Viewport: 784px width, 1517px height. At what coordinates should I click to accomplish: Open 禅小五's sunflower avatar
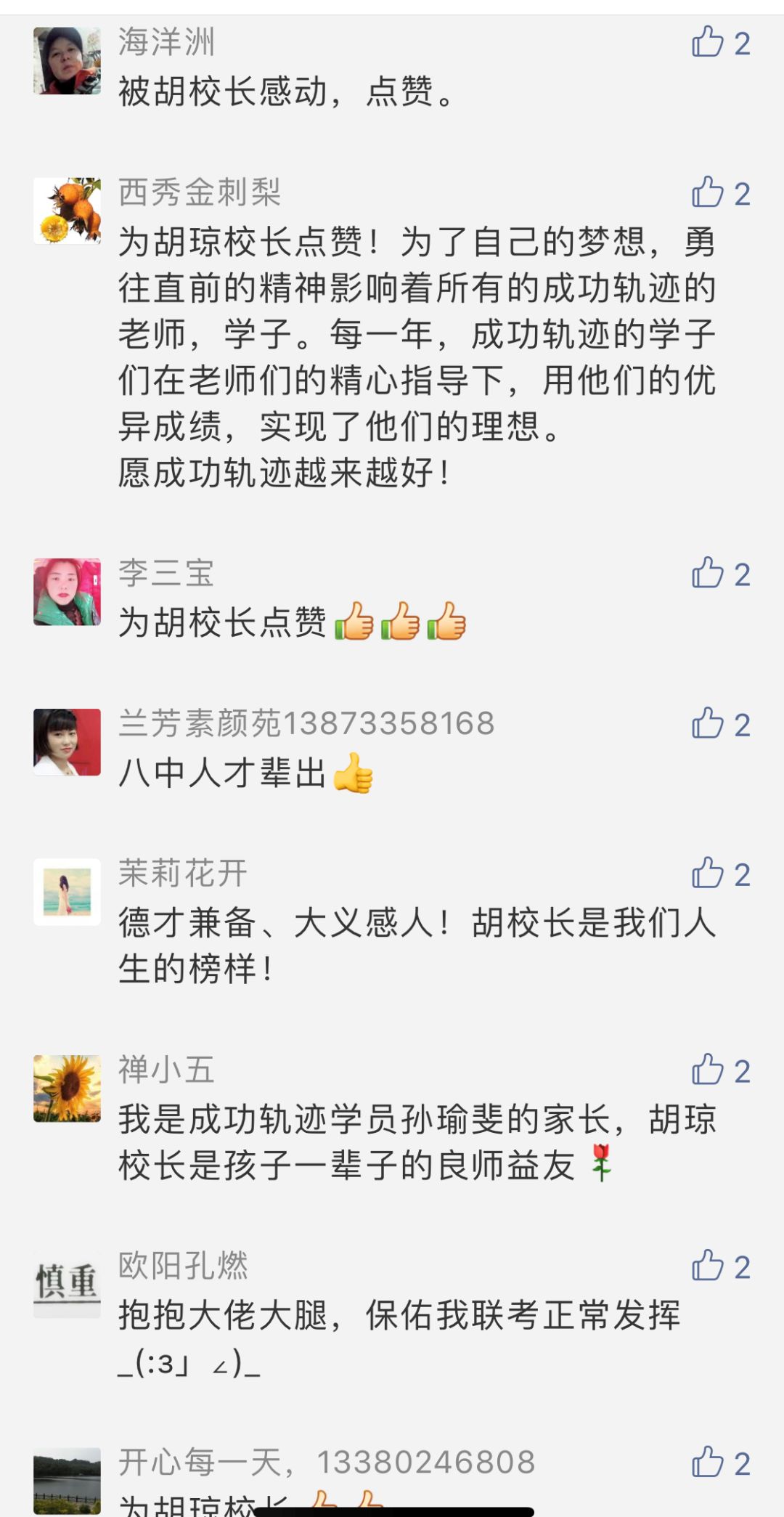pyautogui.click(x=67, y=1088)
